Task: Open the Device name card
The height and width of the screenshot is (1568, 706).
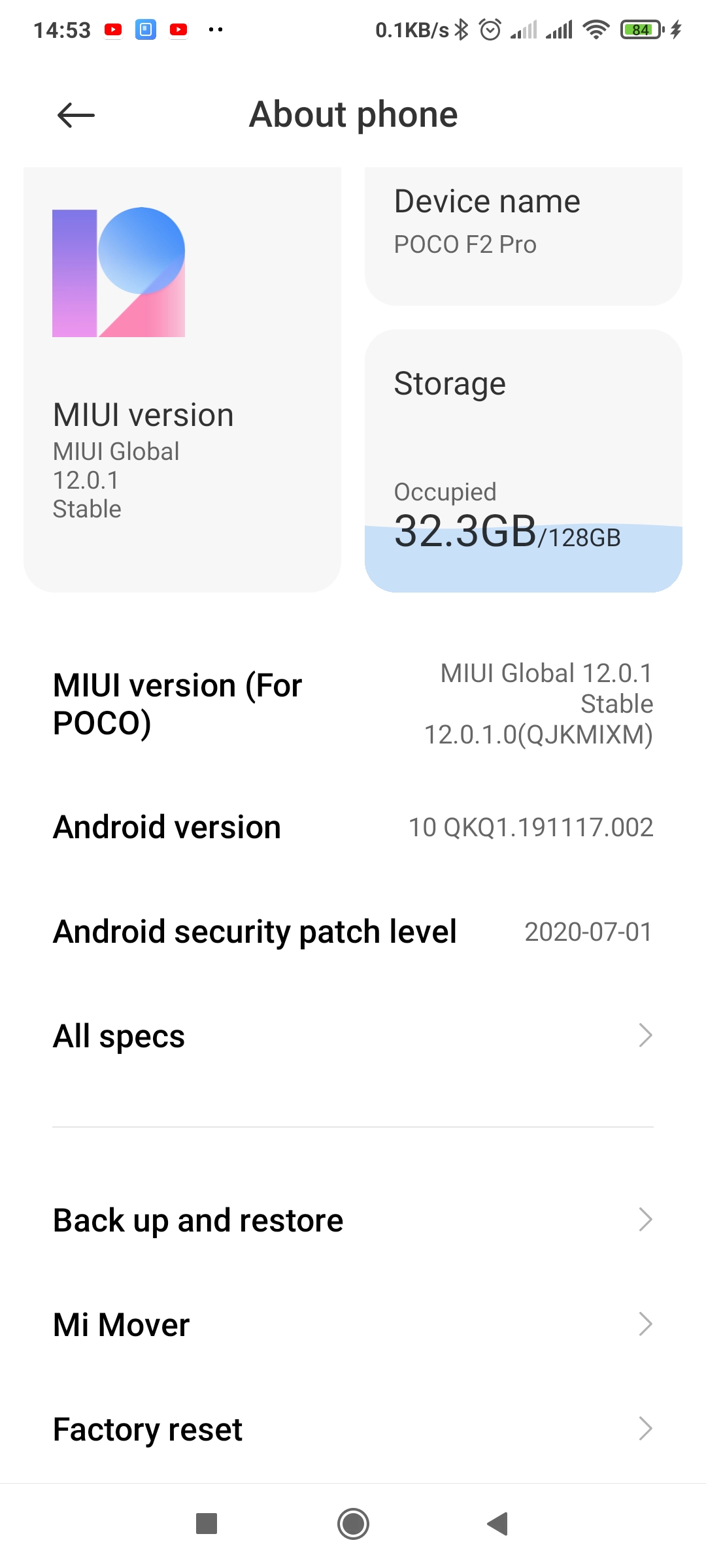Action: 524,236
